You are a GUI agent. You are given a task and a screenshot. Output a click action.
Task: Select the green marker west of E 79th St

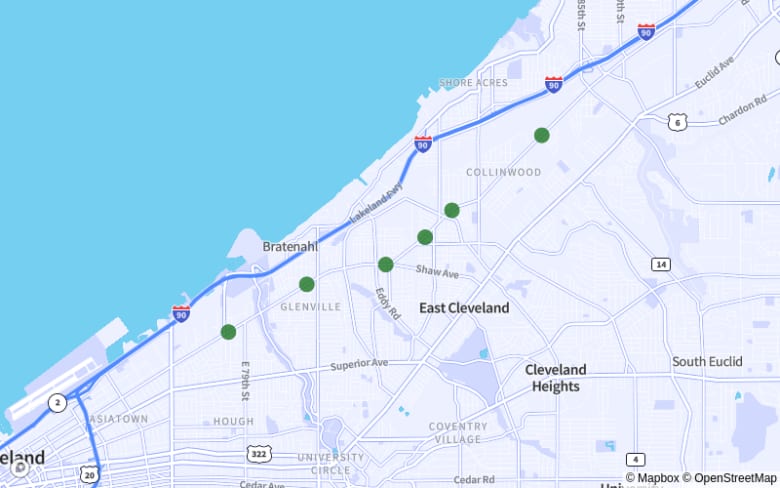[229, 332]
